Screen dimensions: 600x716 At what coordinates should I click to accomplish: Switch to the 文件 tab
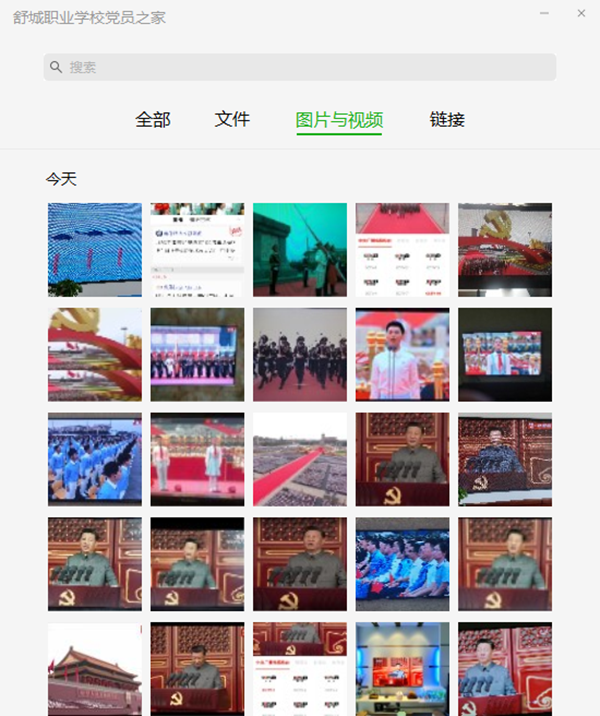232,119
